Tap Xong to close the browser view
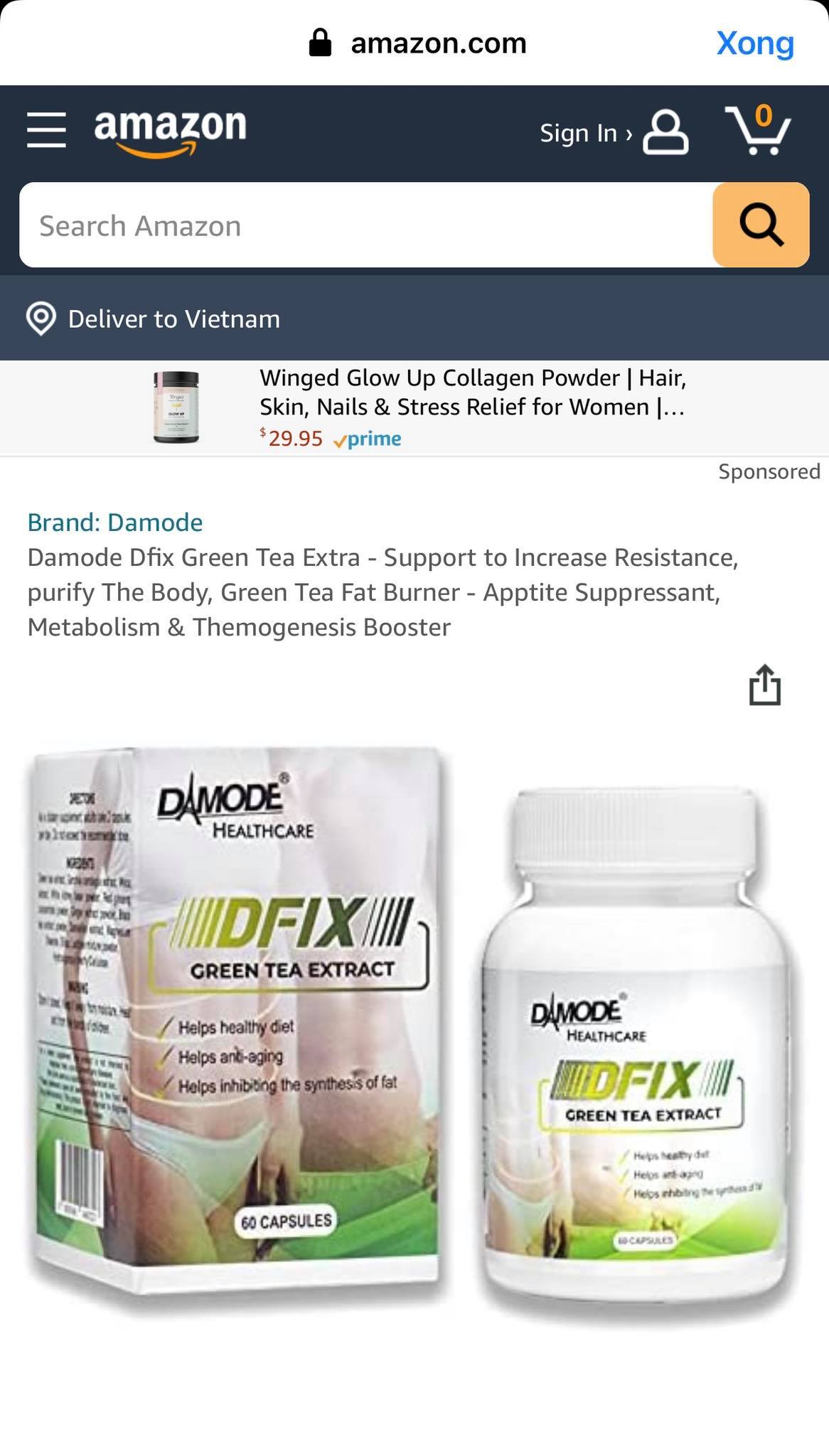The height and width of the screenshot is (1456, 829). [x=754, y=43]
